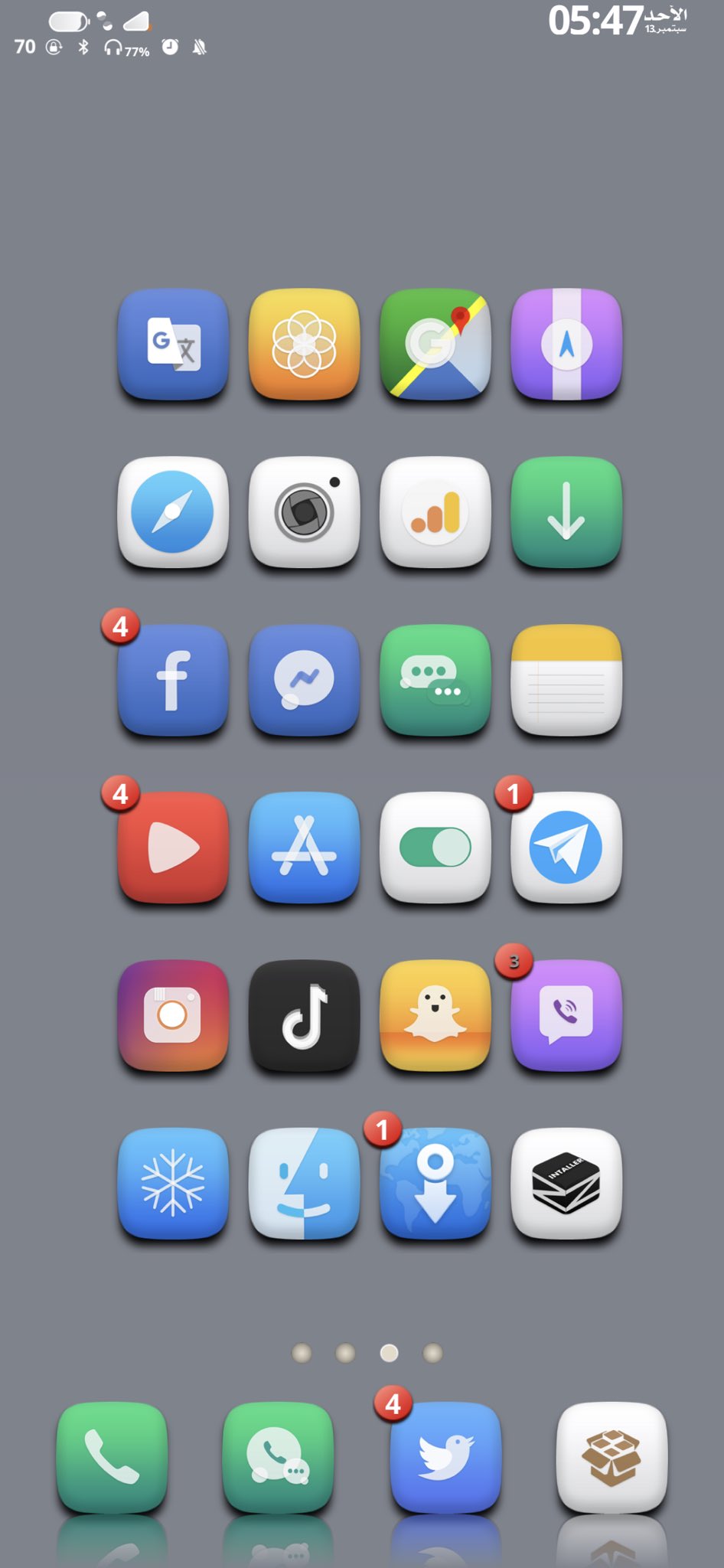Launch Instagram
Image resolution: width=724 pixels, height=1568 pixels.
click(x=173, y=1015)
